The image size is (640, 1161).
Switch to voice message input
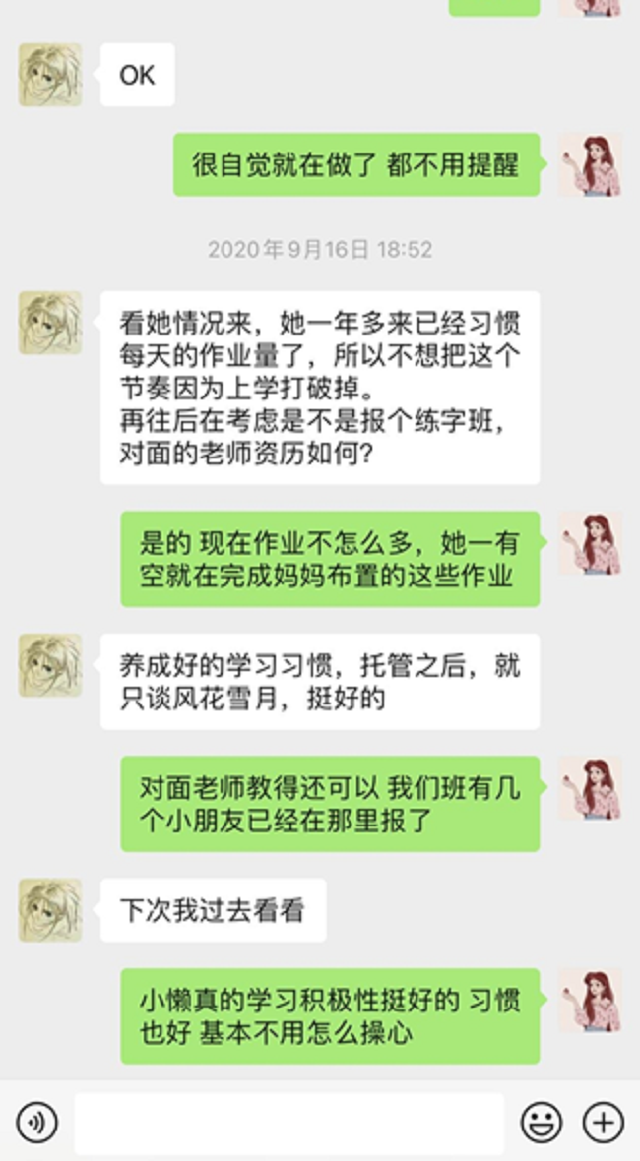(x=37, y=1123)
